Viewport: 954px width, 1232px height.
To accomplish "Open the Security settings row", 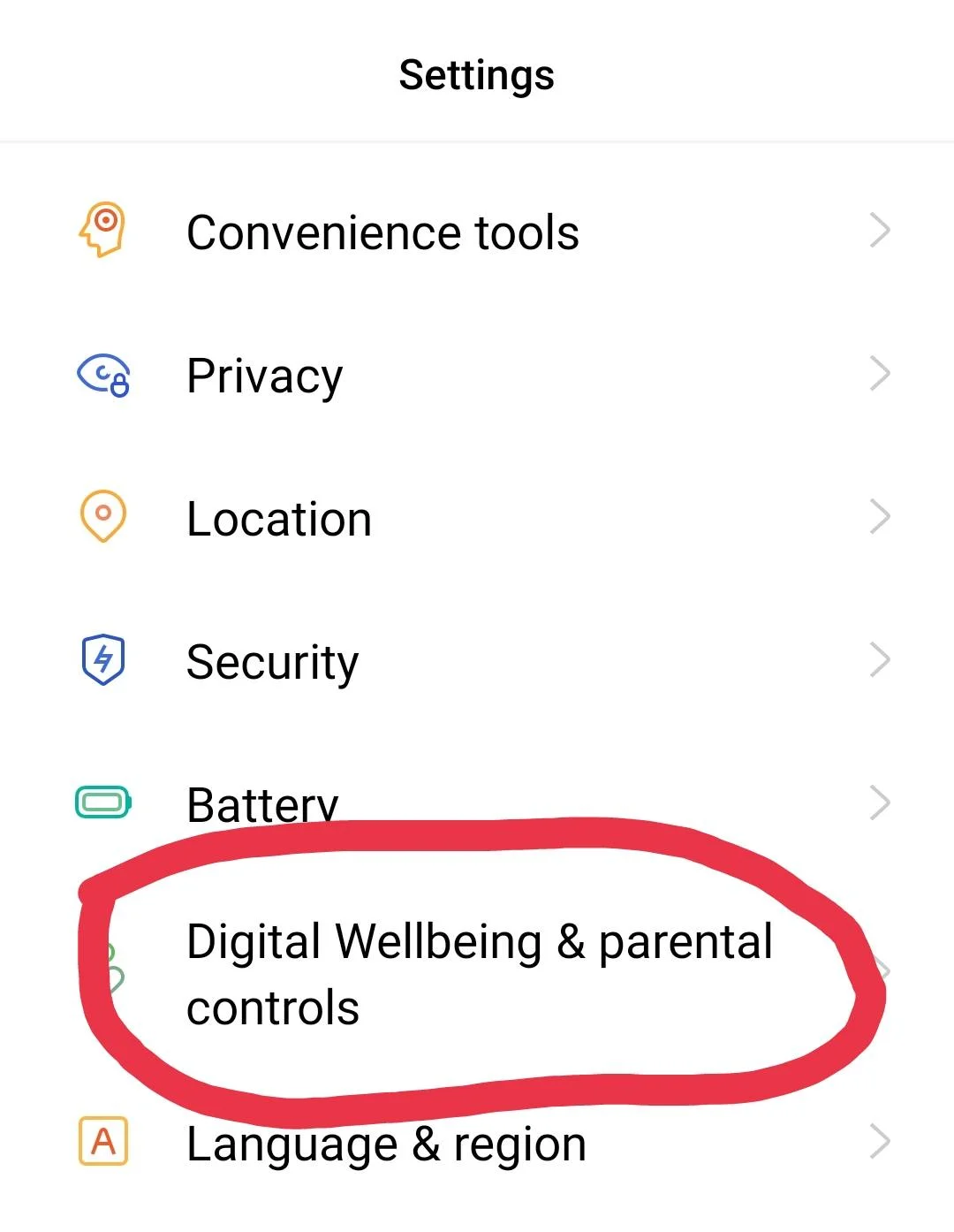I will pyautogui.click(x=272, y=659).
